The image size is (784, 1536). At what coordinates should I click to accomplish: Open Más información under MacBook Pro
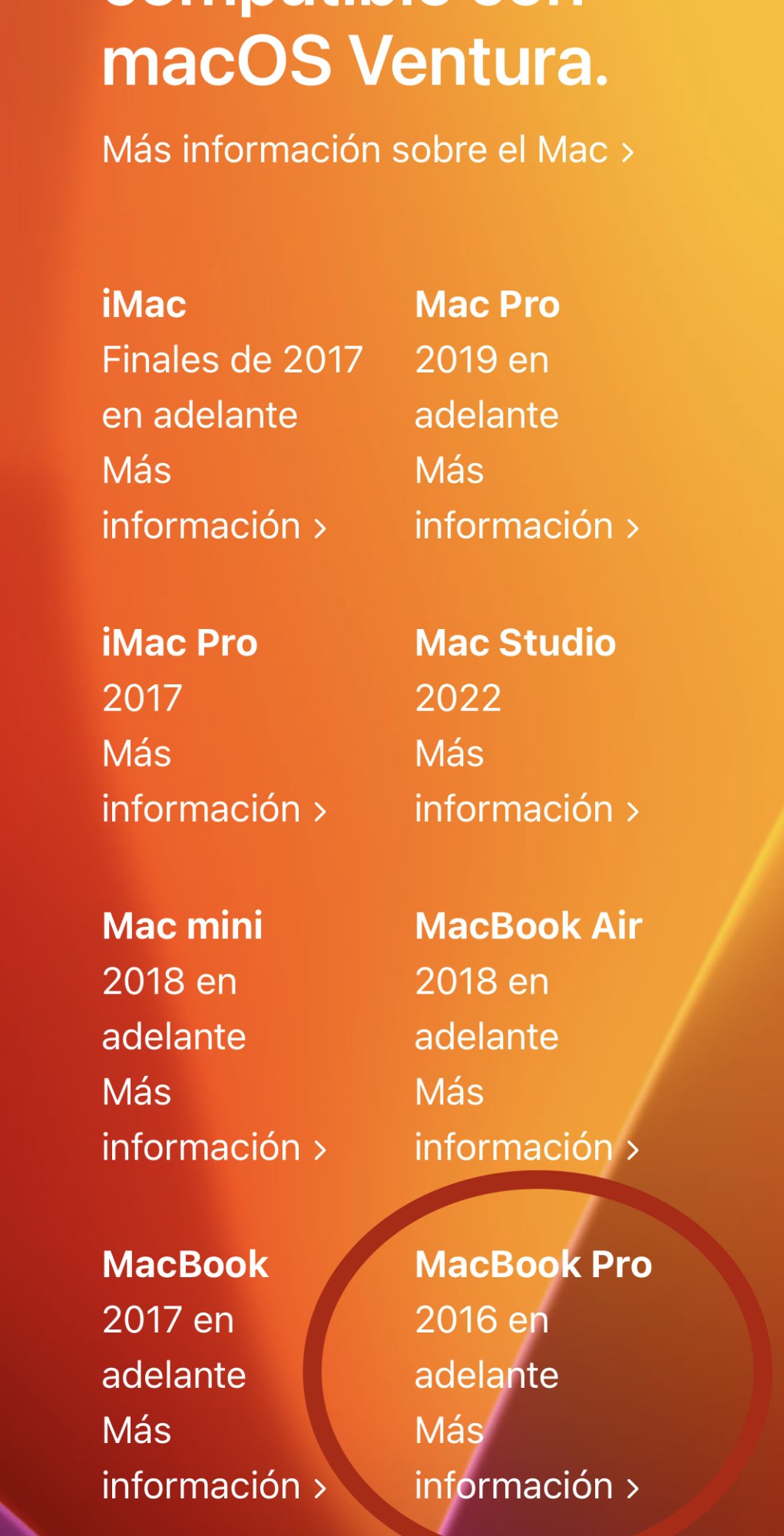[x=527, y=1458]
